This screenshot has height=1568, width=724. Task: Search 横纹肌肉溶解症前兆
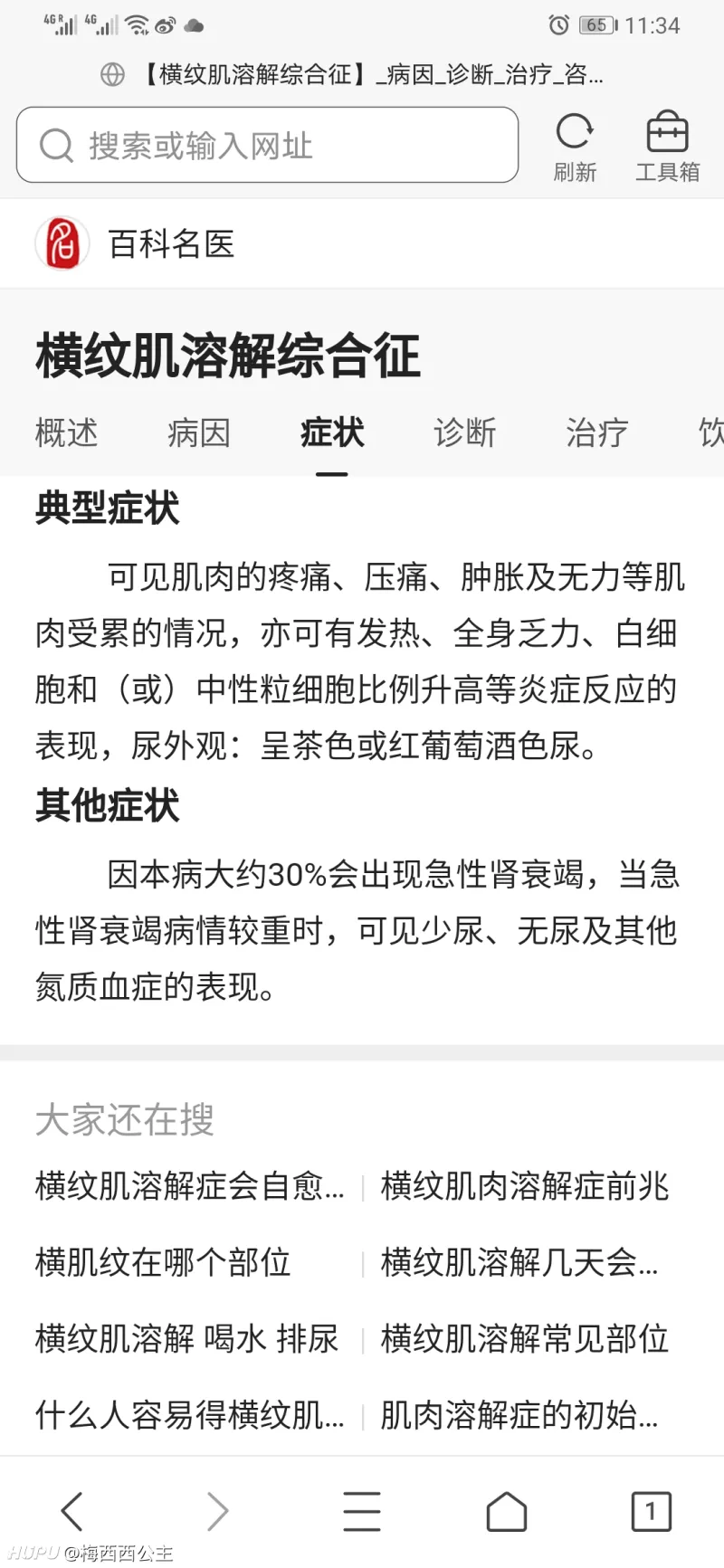click(525, 1186)
